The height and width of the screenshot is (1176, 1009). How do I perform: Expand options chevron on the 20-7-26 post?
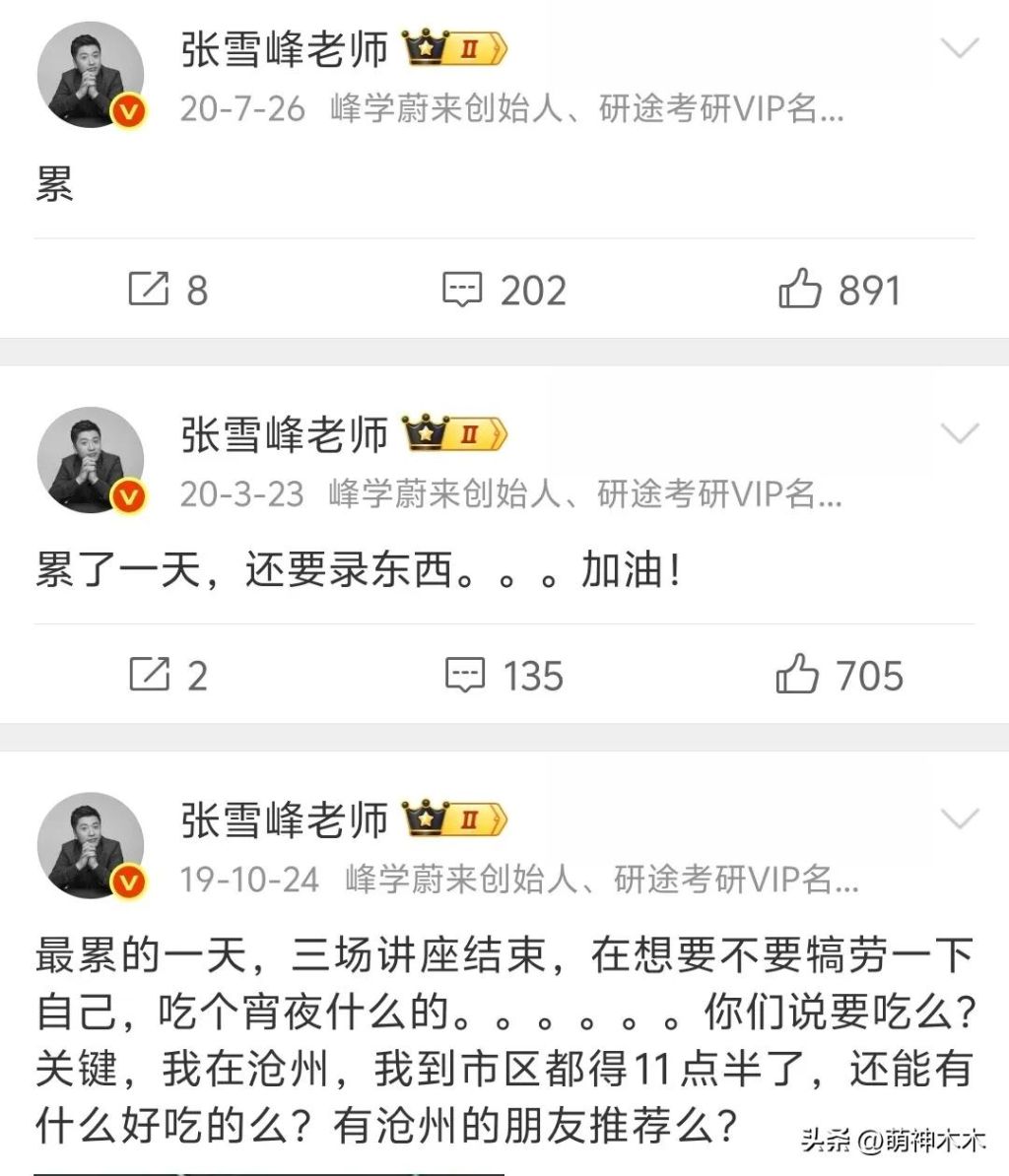pos(959,48)
